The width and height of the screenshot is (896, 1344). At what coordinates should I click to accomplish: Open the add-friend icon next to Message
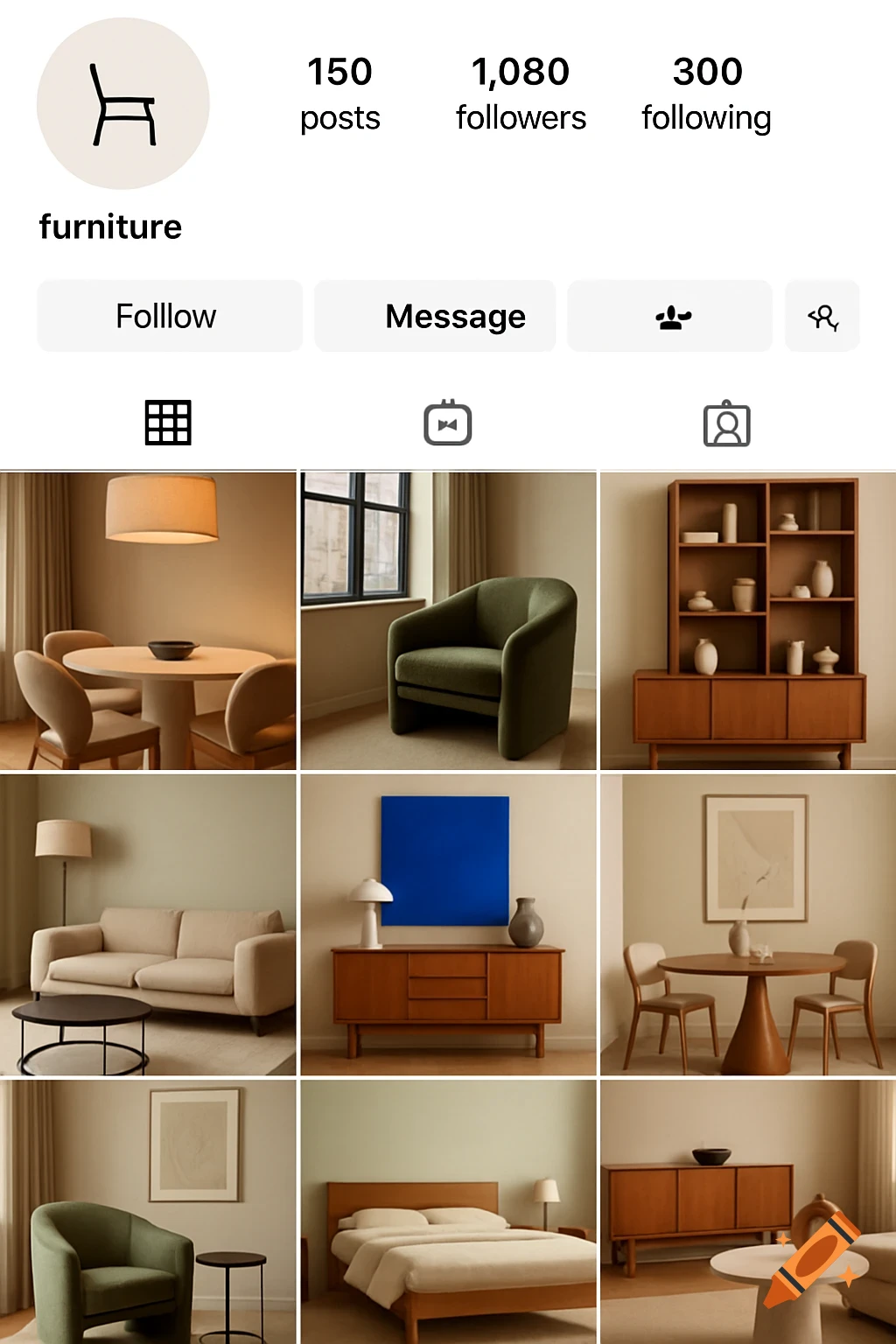click(822, 316)
